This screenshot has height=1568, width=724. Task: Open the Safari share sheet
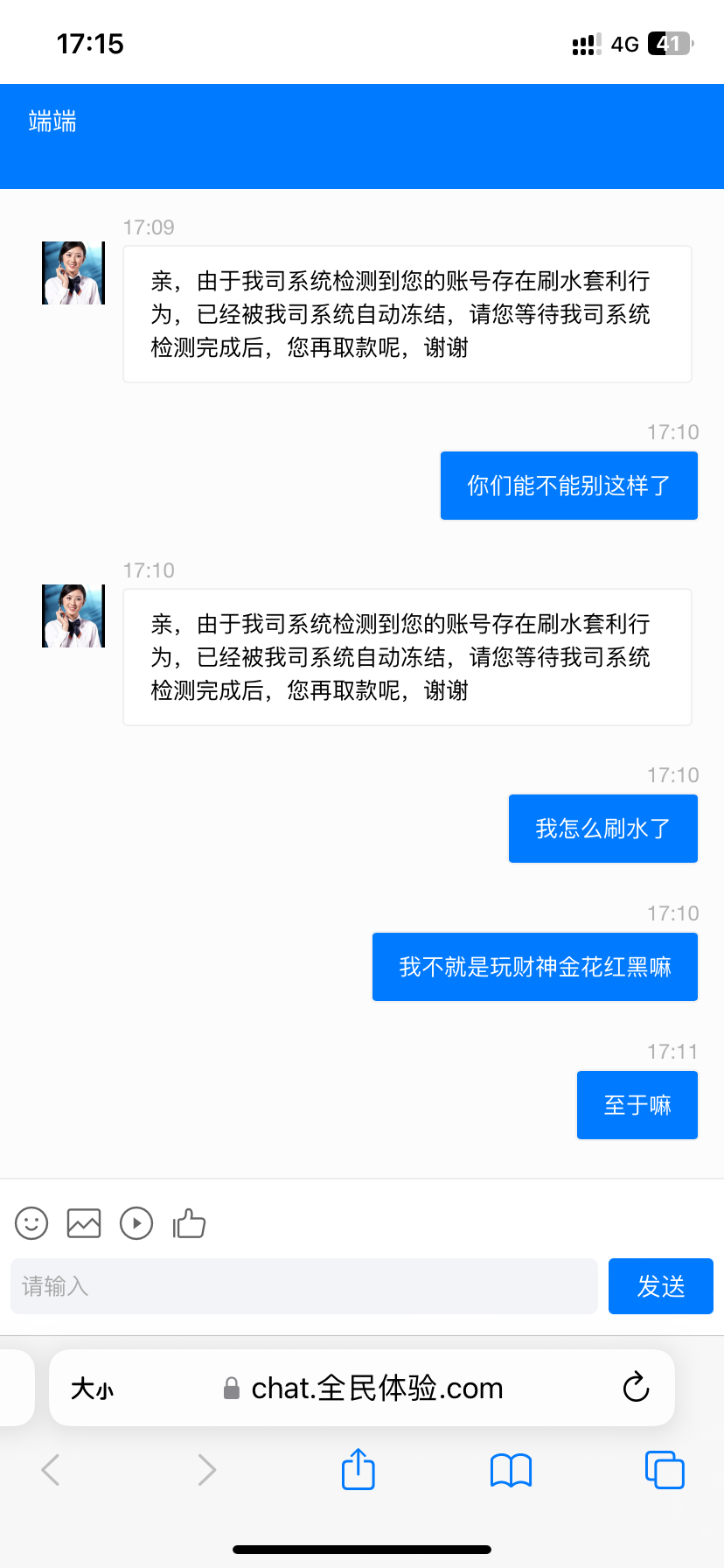click(x=358, y=1469)
